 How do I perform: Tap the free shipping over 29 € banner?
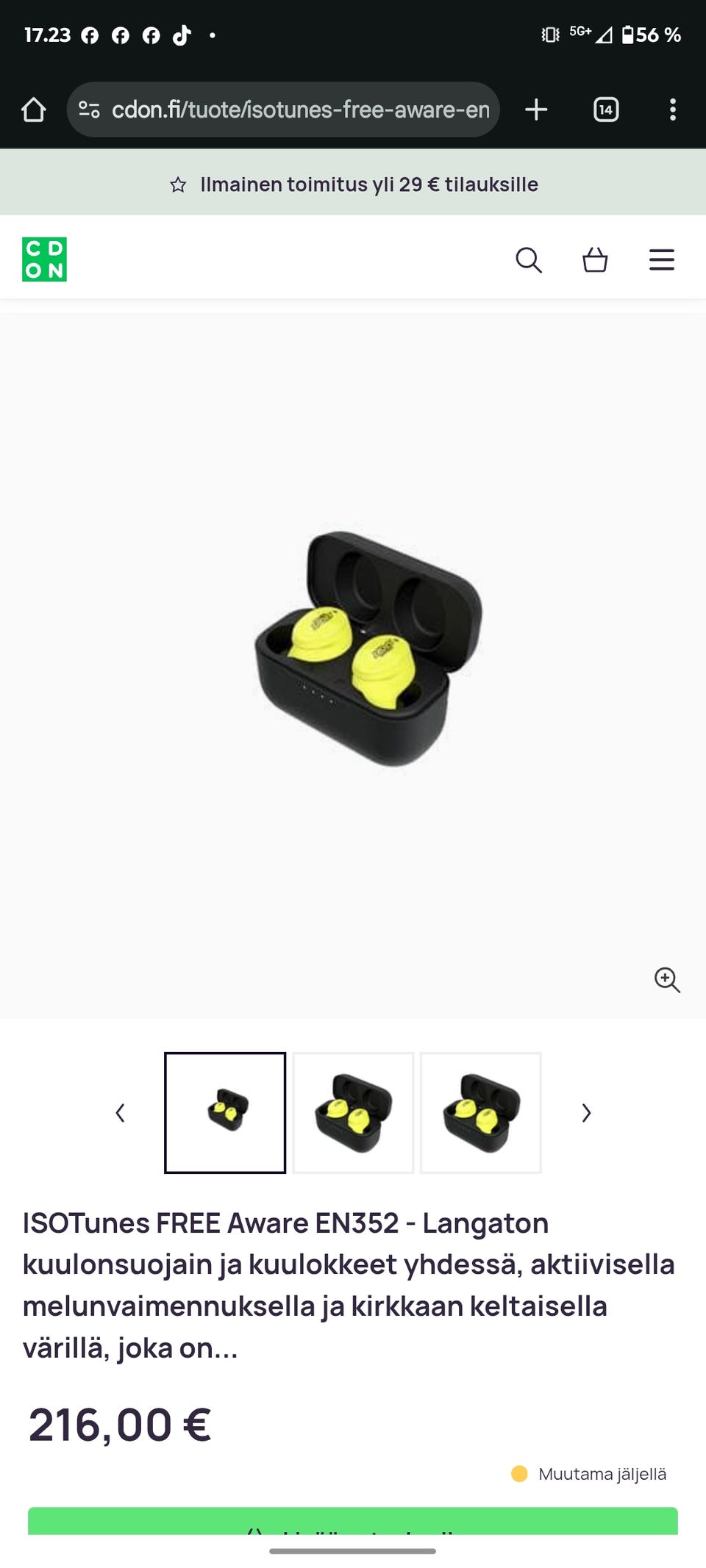(x=353, y=184)
